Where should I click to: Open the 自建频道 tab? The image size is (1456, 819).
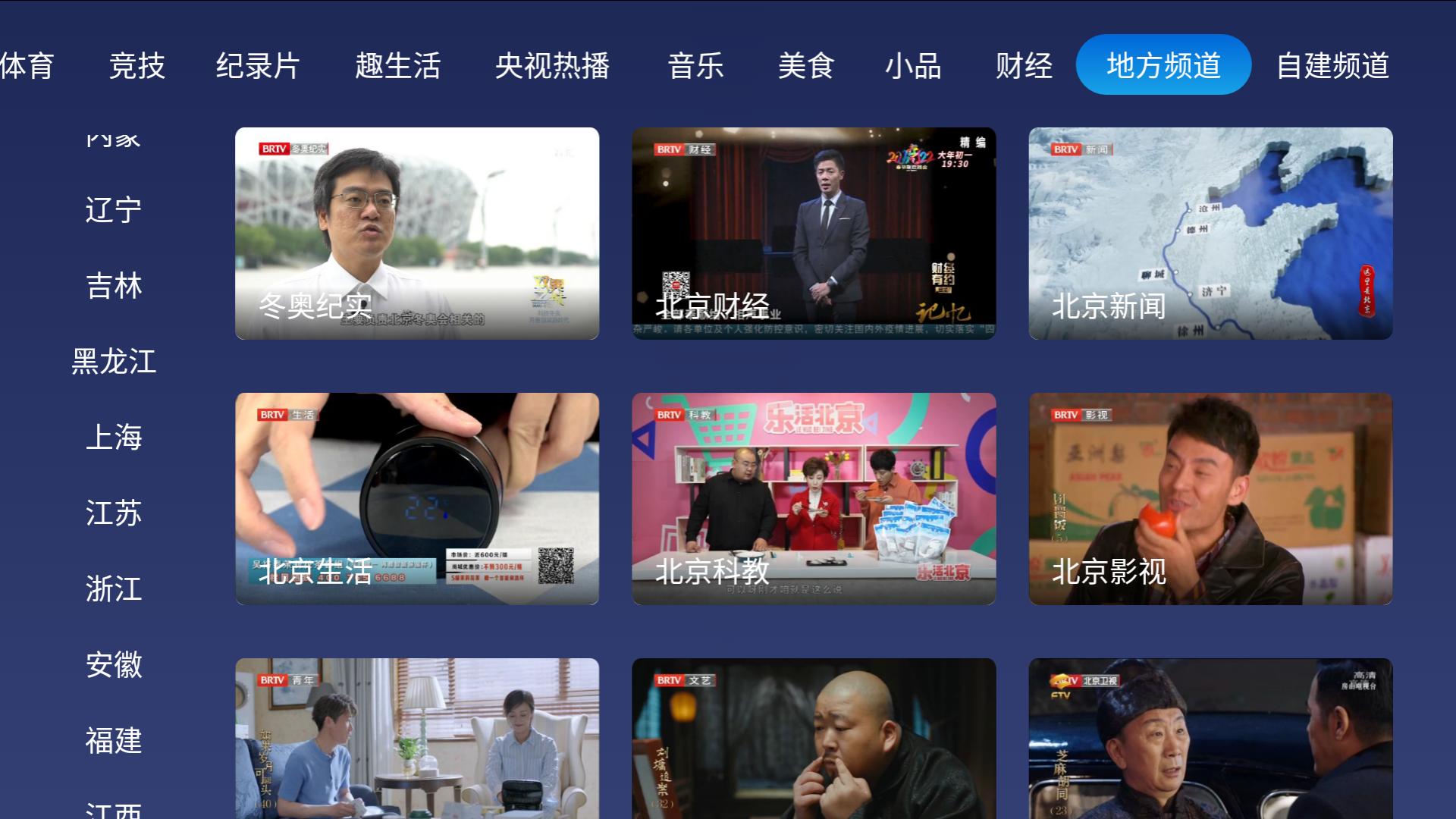[x=1333, y=66]
